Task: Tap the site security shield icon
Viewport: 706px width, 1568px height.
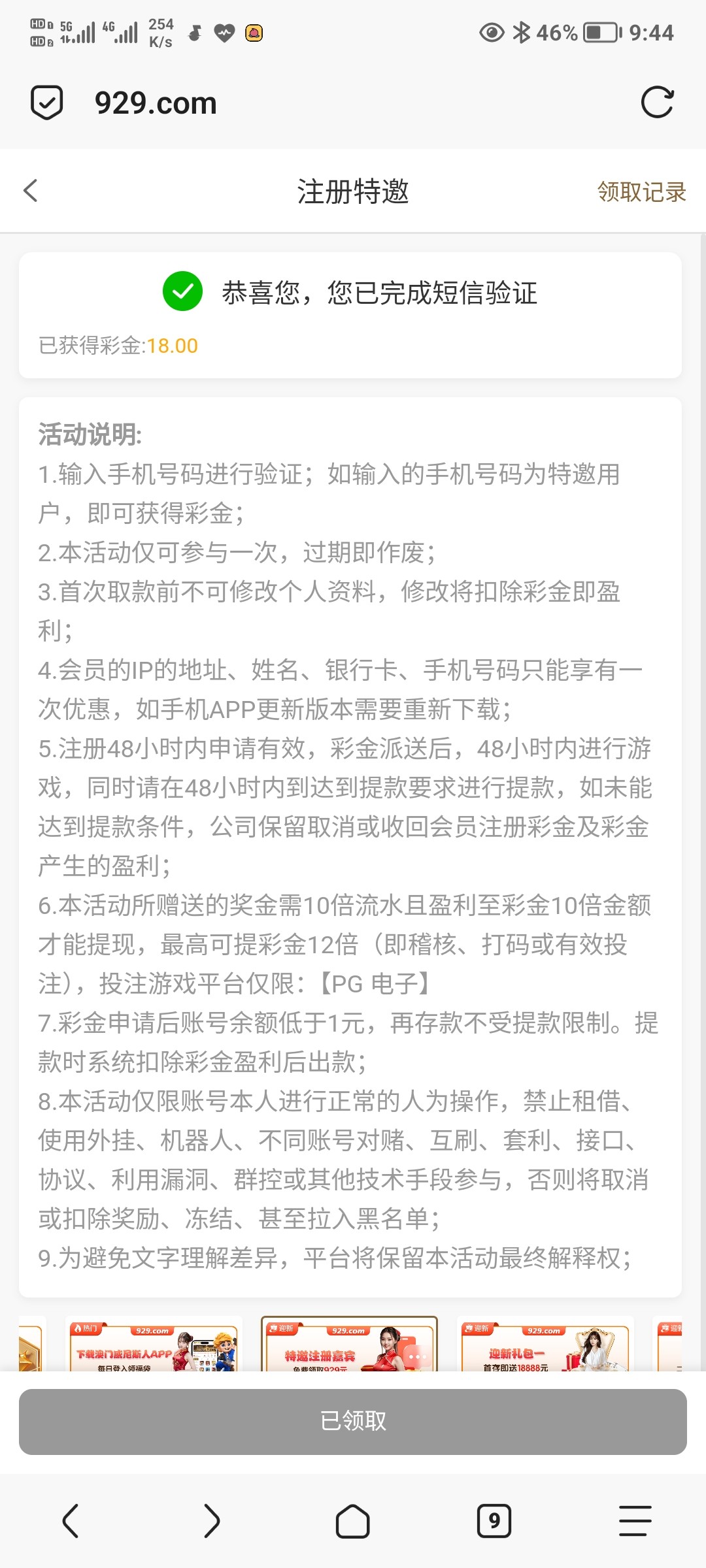Action: point(47,103)
